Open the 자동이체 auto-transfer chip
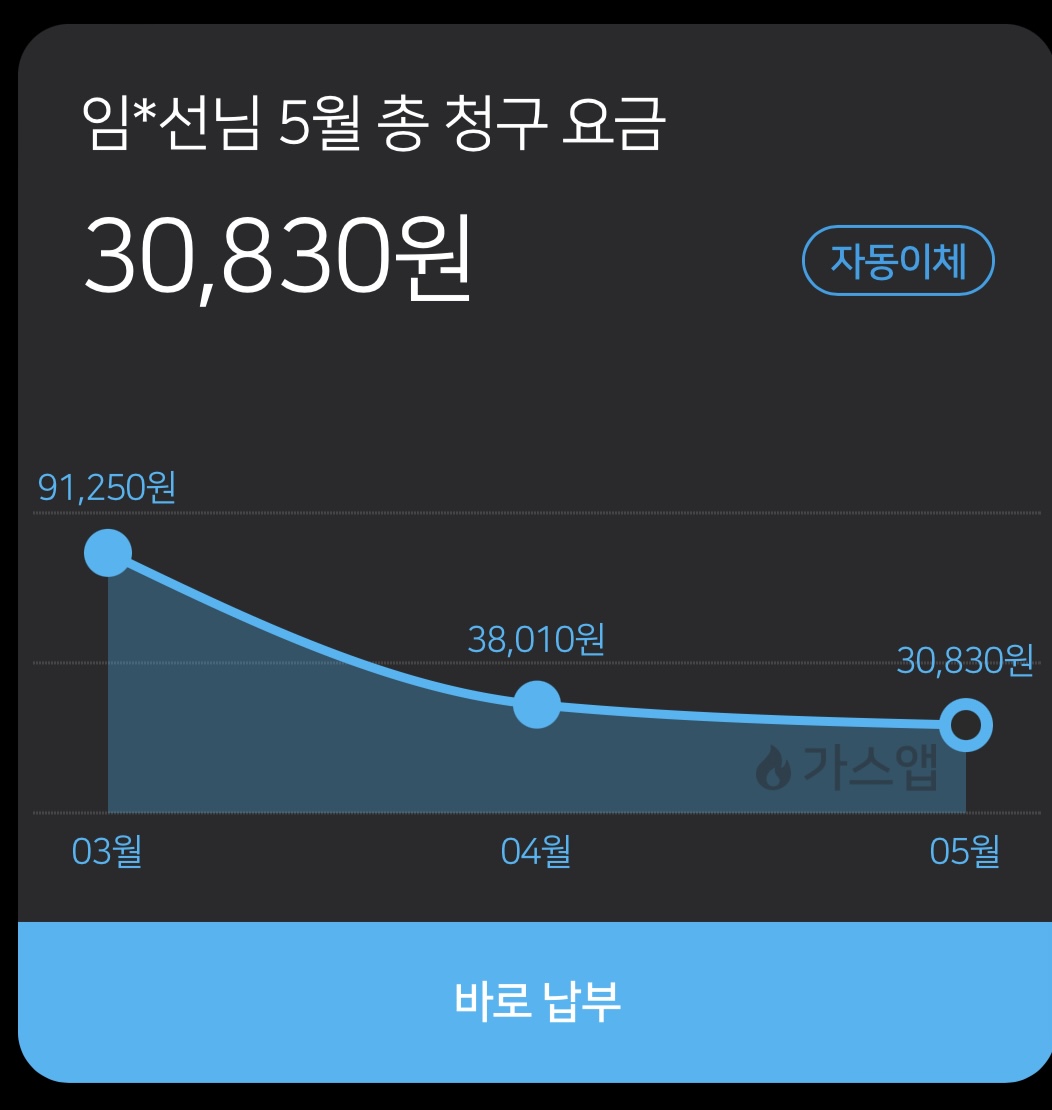The image size is (1052, 1110). point(898,261)
